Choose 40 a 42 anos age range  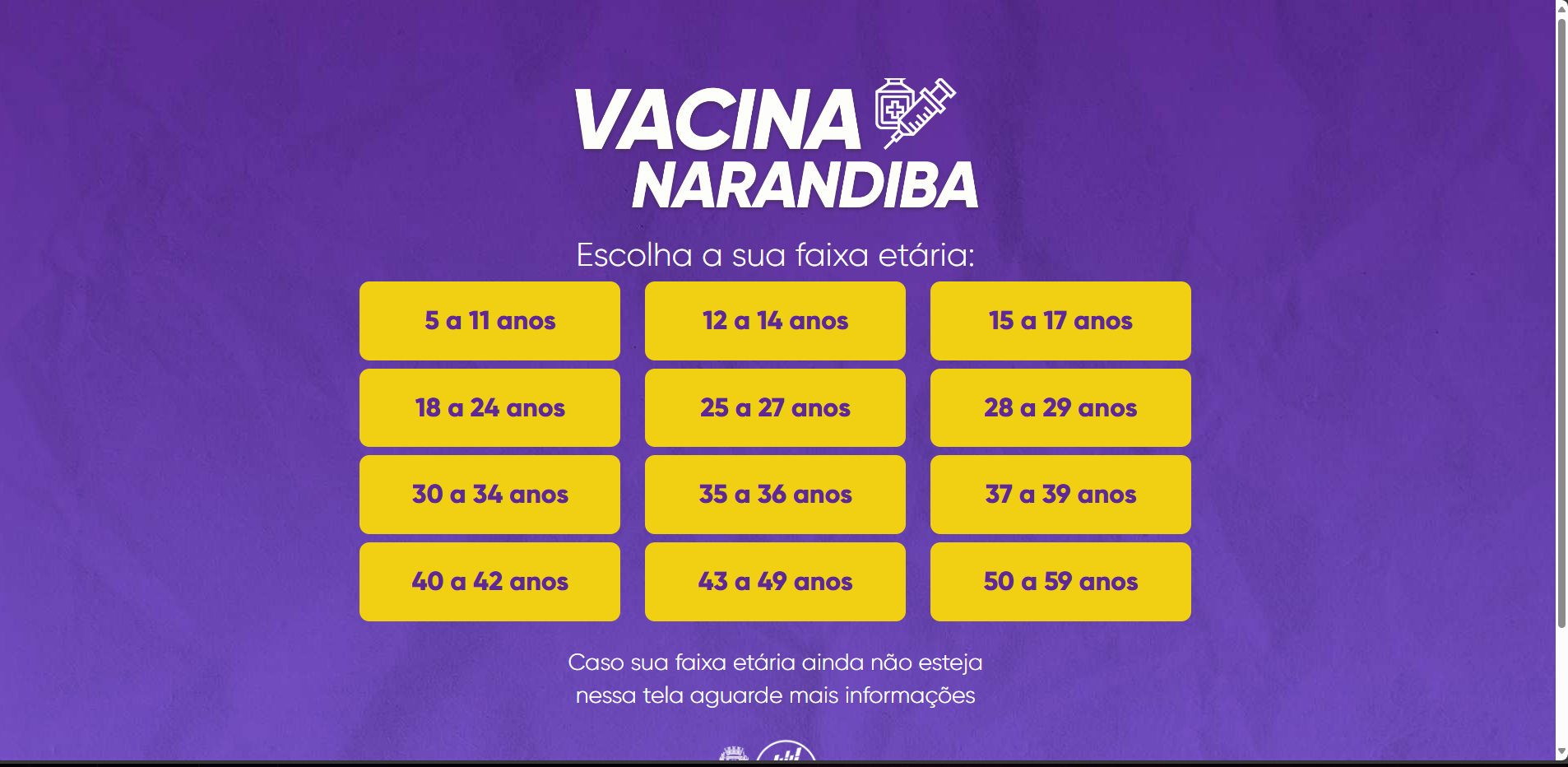click(x=489, y=582)
